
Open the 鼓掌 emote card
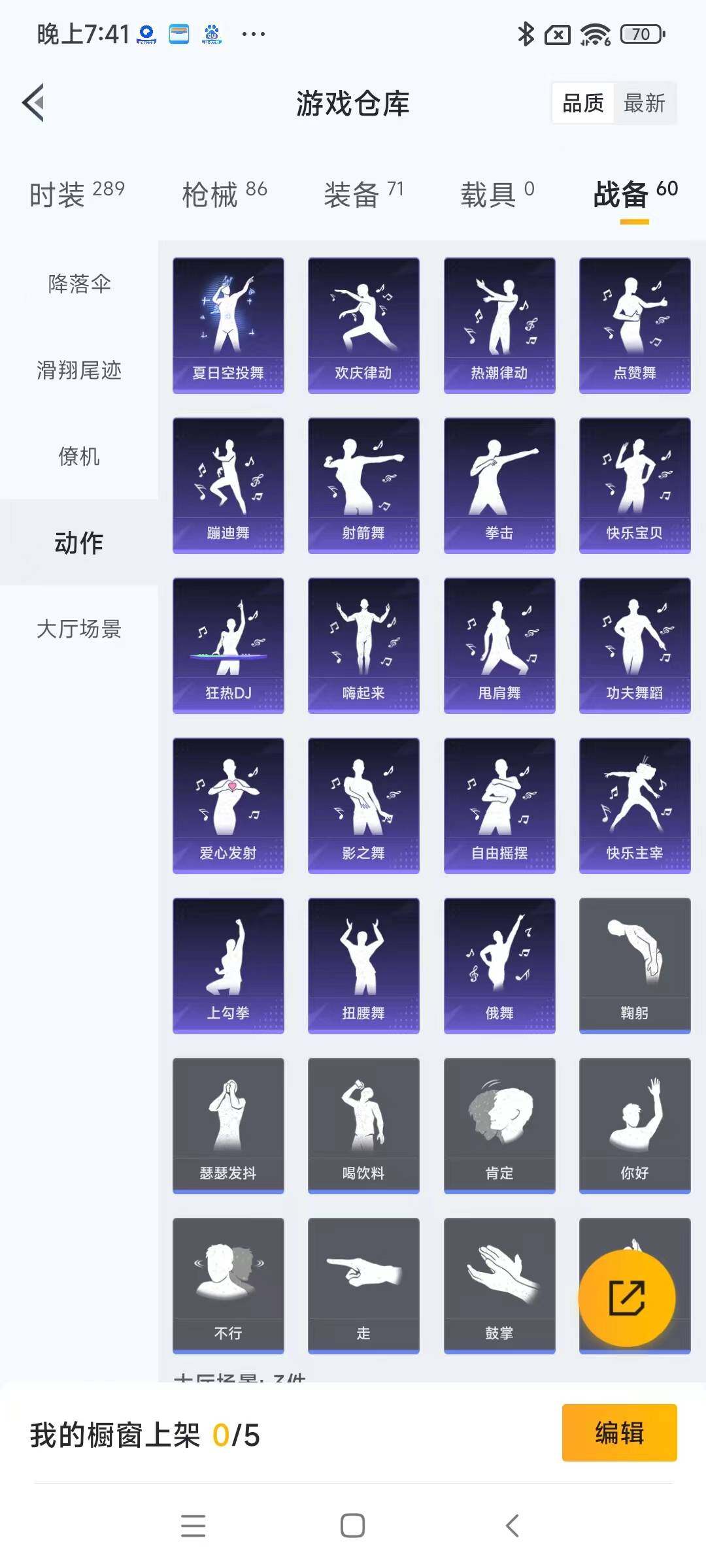point(499,1286)
